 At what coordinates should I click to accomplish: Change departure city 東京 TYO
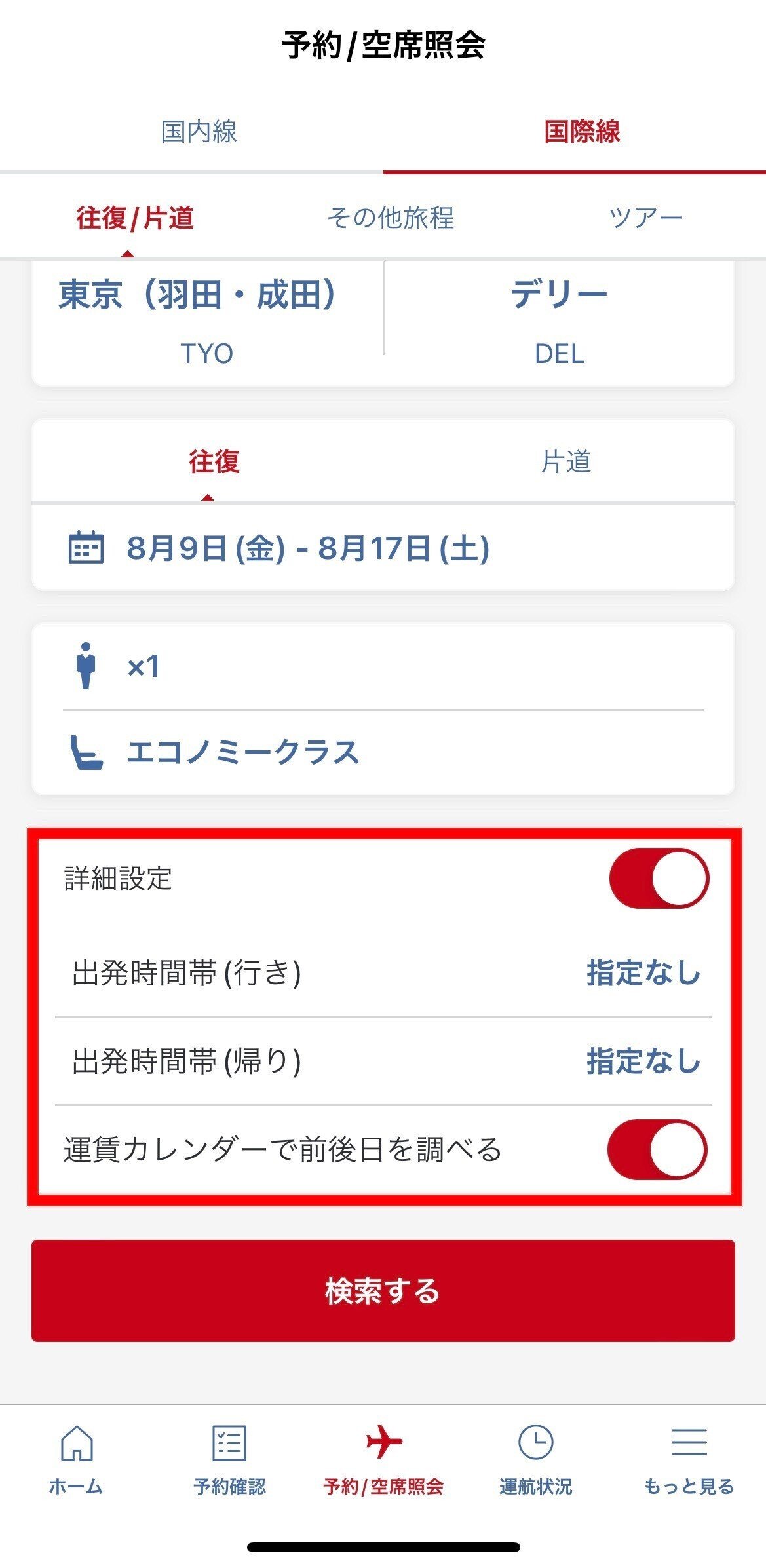click(207, 322)
